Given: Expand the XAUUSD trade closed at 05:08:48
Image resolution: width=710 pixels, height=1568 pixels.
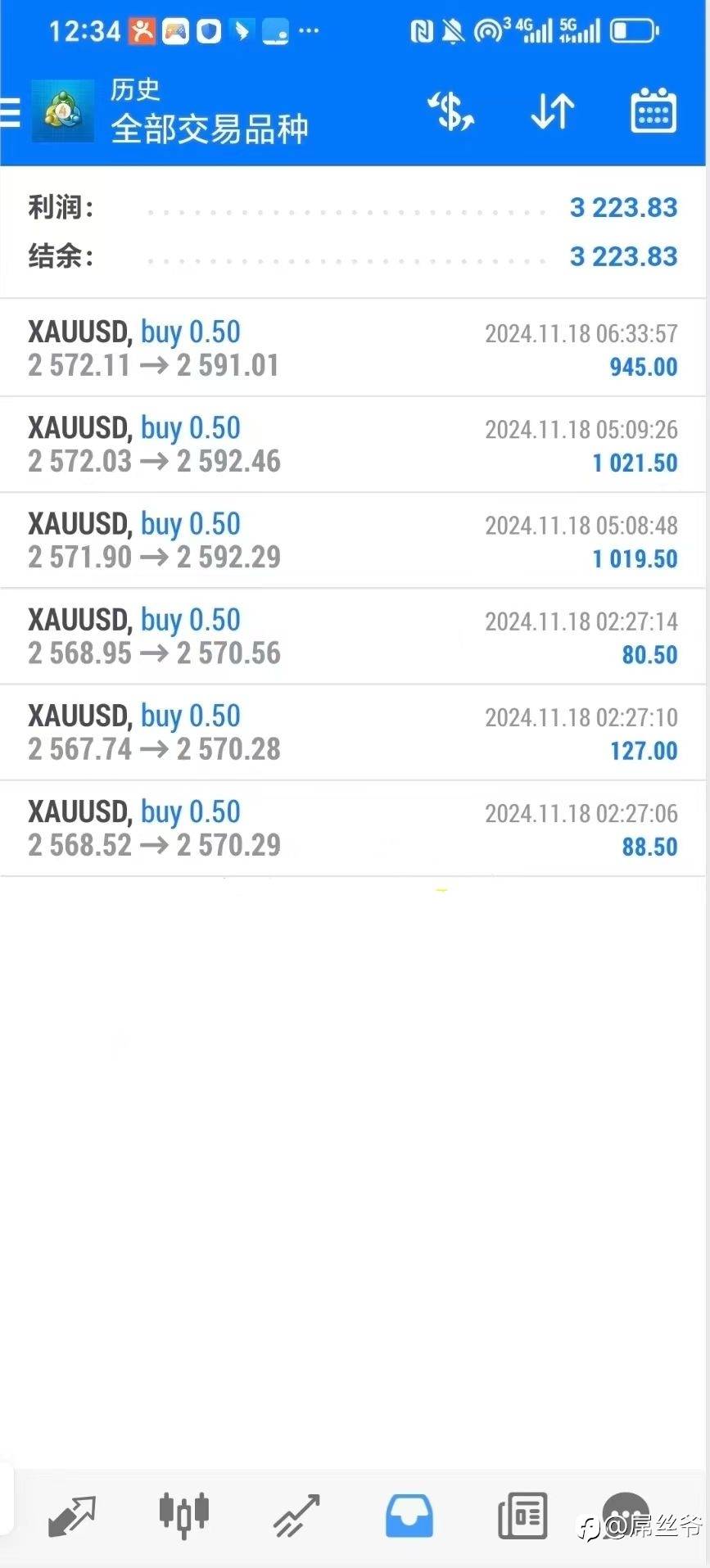Looking at the screenshot, I should 353,540.
